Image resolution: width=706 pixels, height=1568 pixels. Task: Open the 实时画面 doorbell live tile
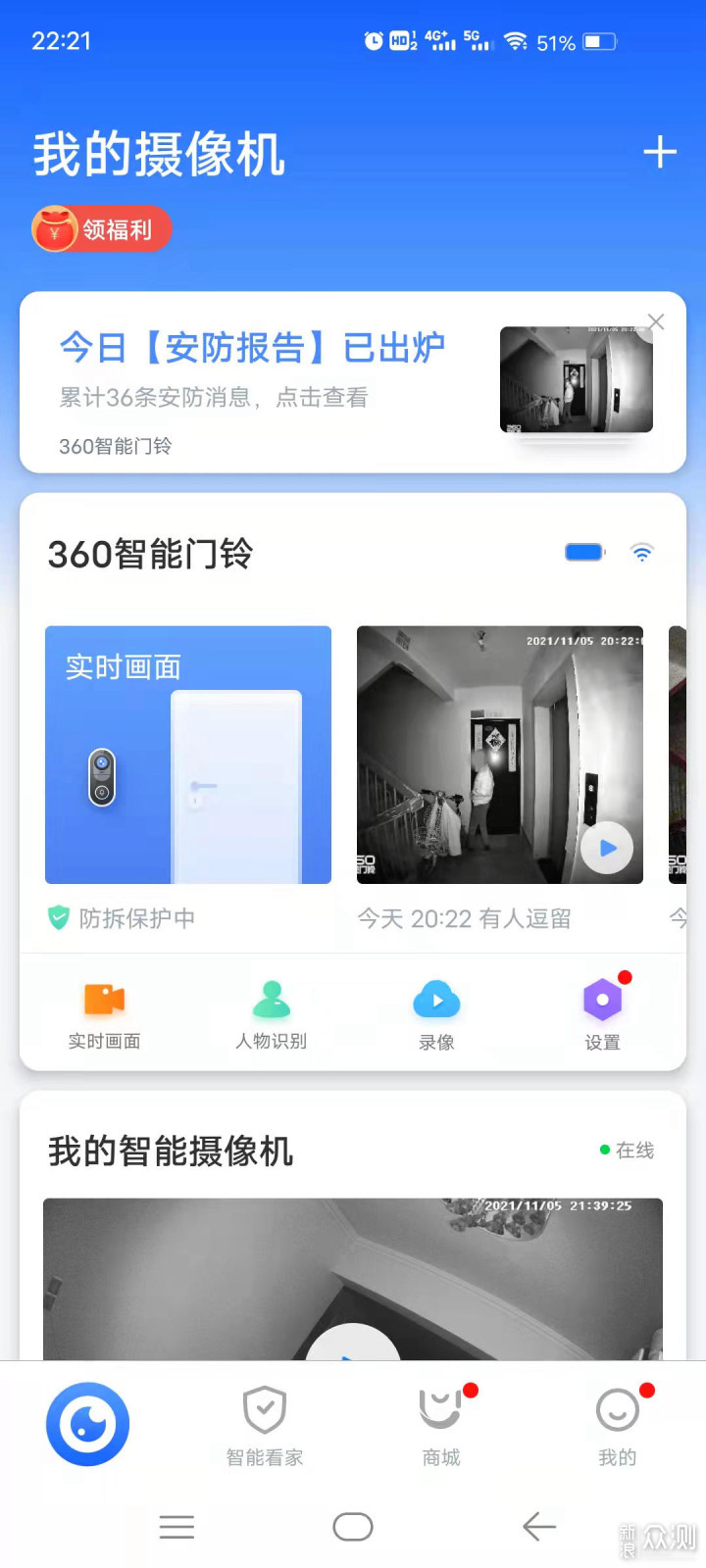[x=188, y=755]
